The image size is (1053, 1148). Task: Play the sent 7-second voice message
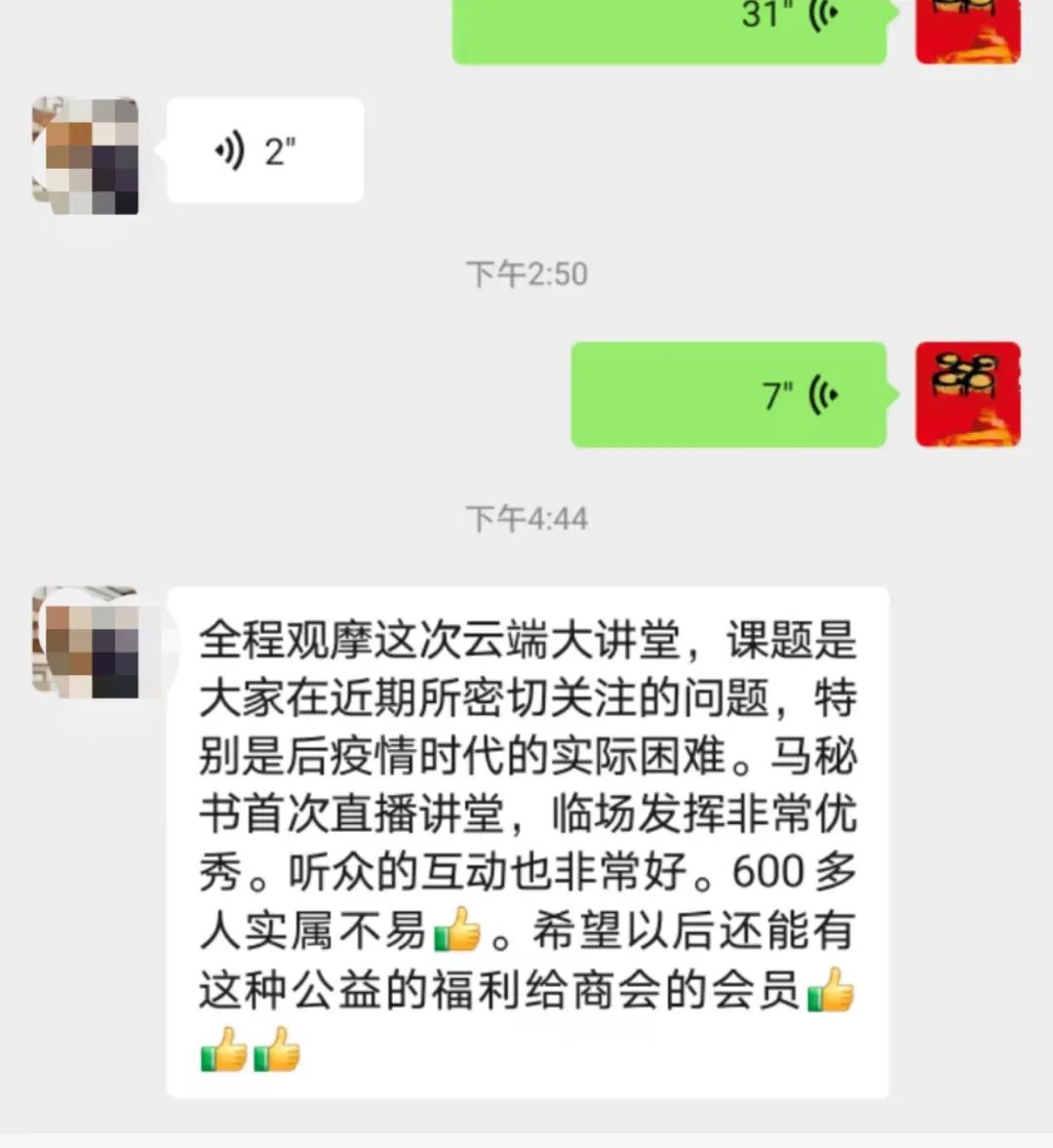point(728,395)
